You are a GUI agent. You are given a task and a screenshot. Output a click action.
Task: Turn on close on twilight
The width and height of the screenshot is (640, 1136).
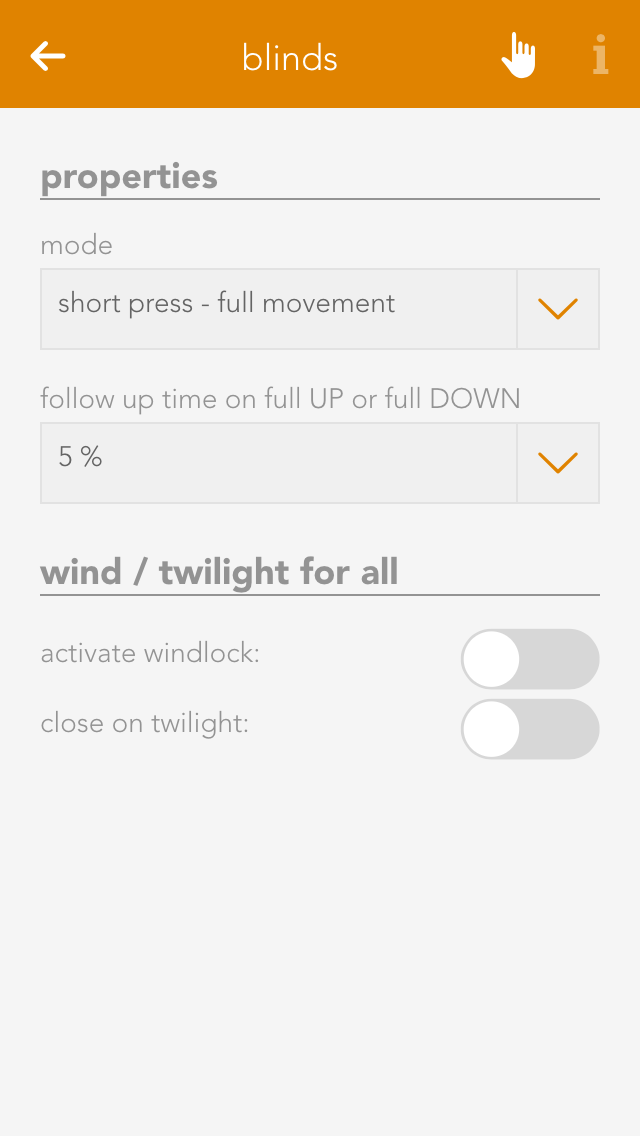point(529,729)
